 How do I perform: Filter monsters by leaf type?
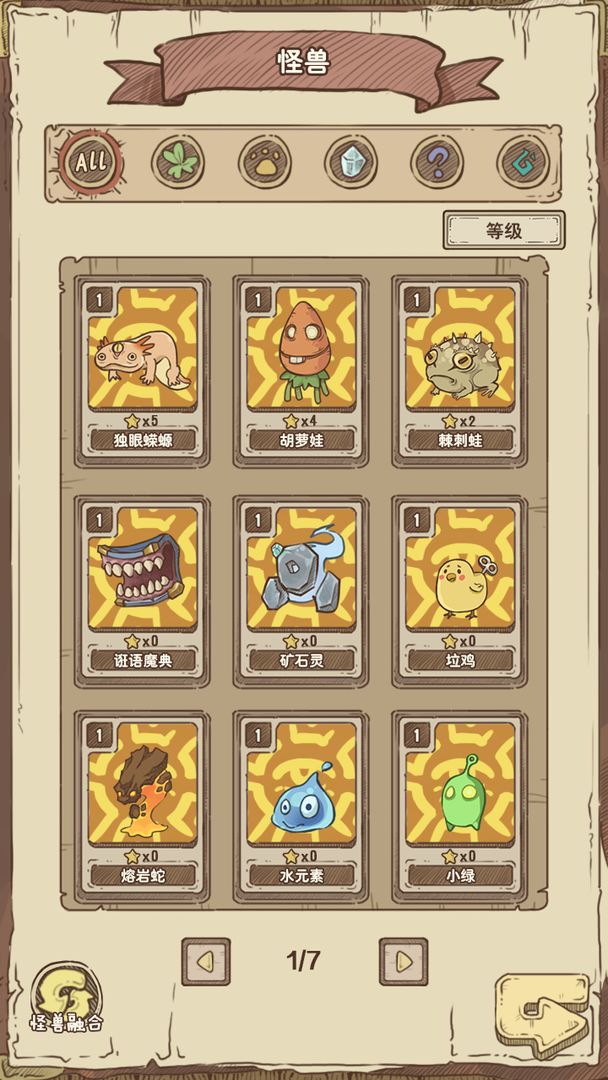[x=178, y=160]
